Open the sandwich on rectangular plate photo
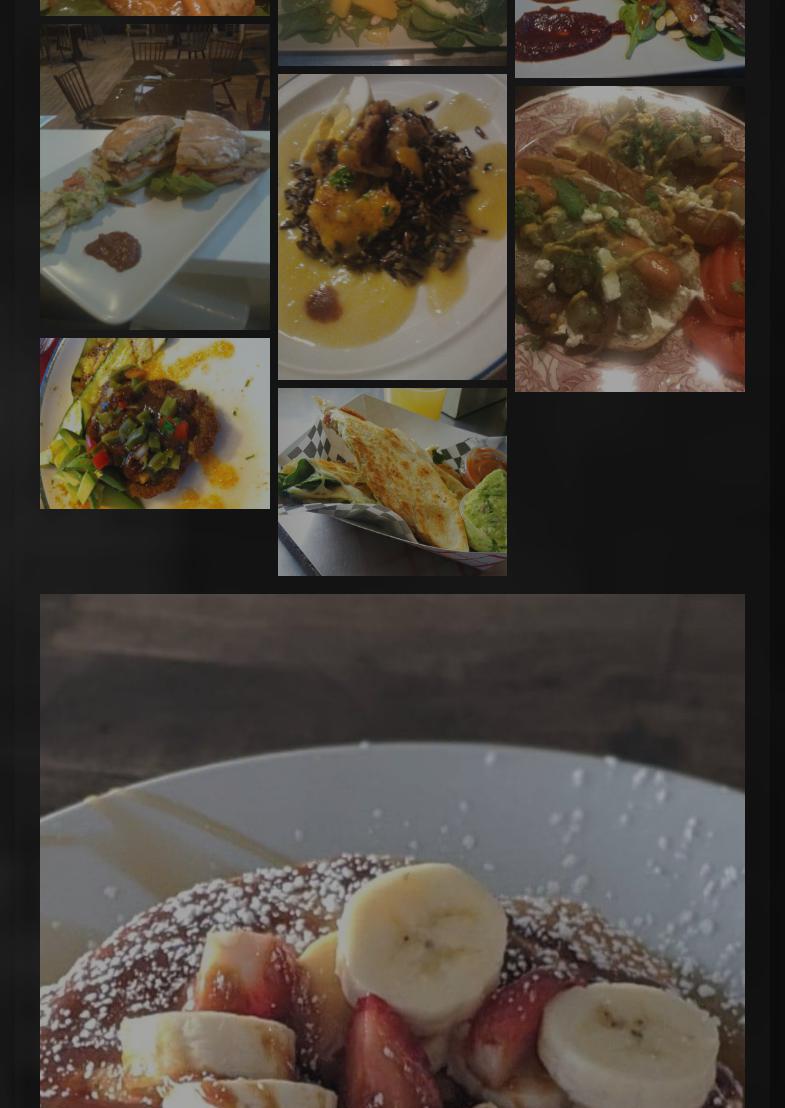The image size is (785, 1108). tap(154, 177)
